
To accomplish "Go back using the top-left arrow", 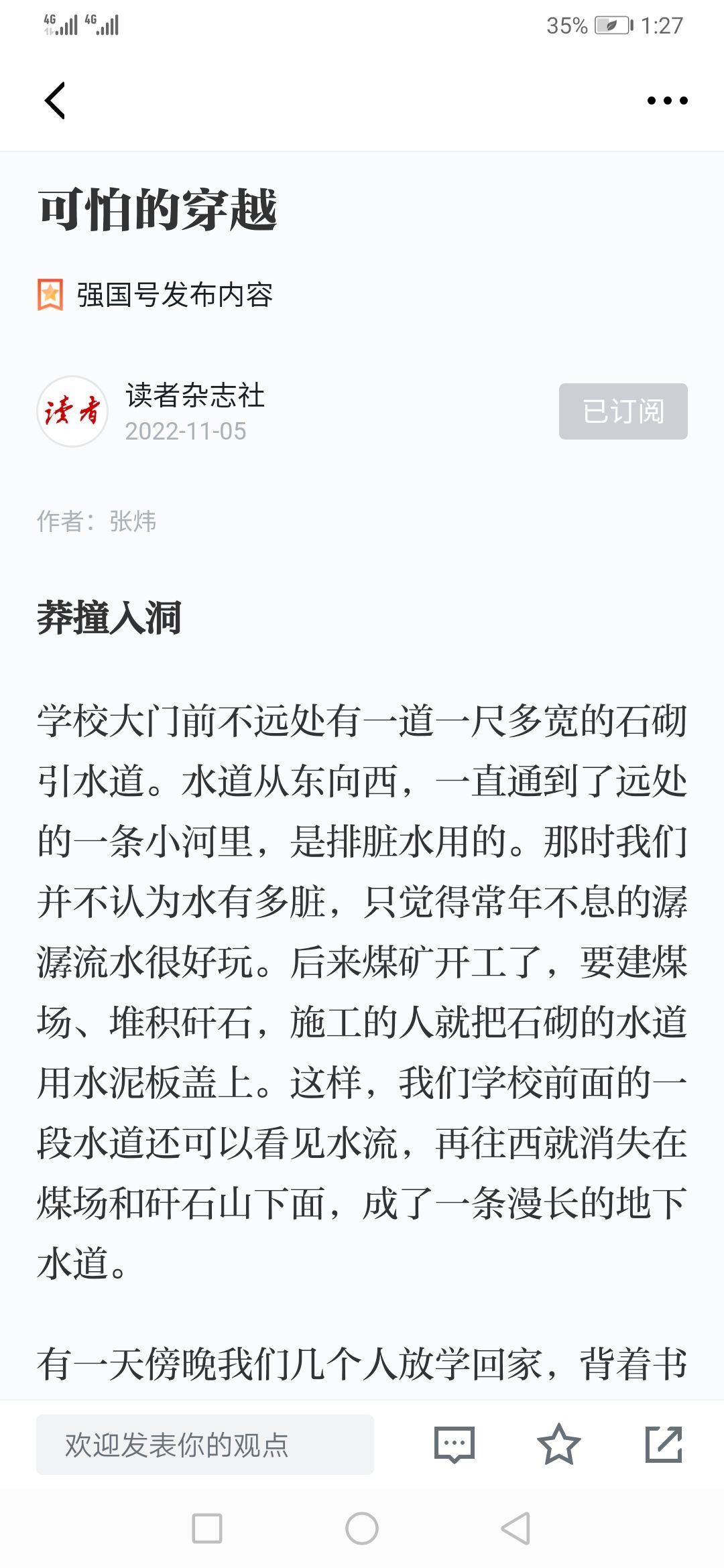I will tap(55, 101).
